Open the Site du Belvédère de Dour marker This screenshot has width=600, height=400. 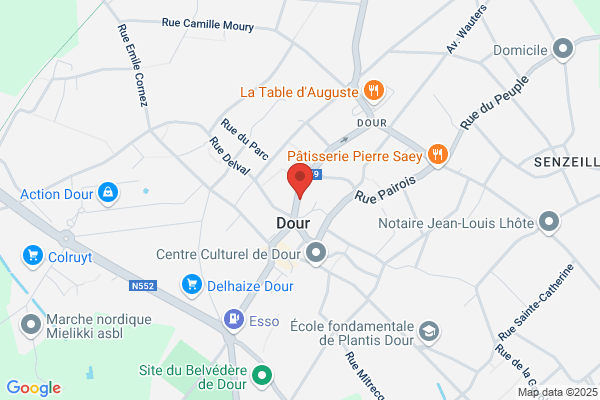262,376
